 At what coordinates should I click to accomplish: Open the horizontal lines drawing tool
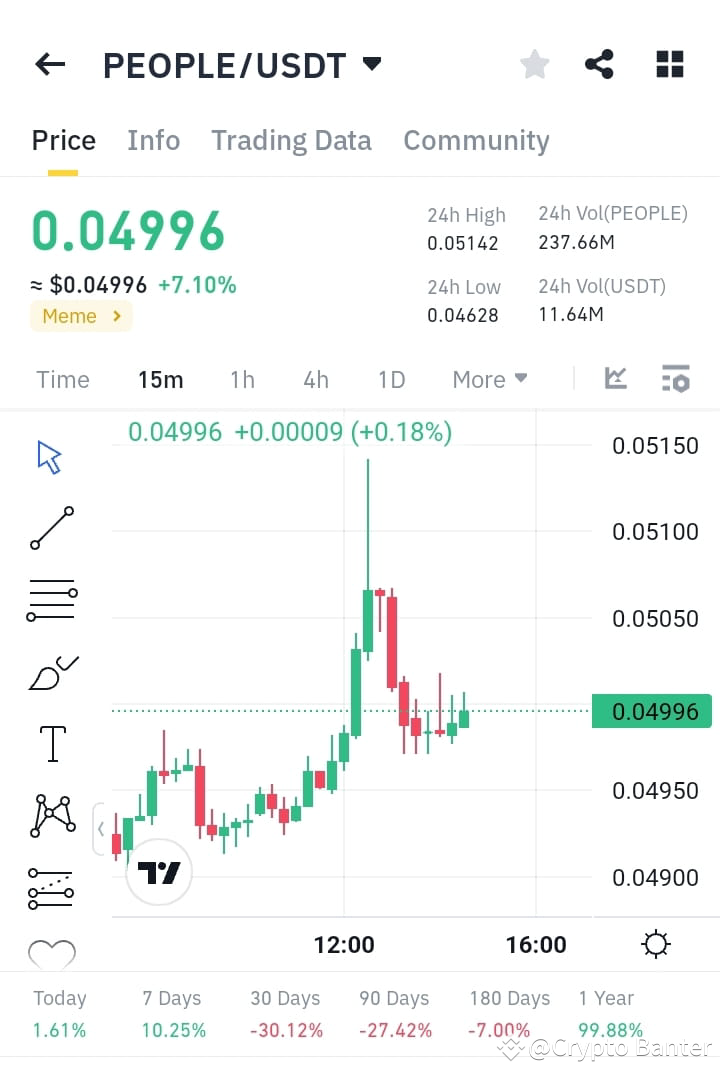tap(50, 598)
